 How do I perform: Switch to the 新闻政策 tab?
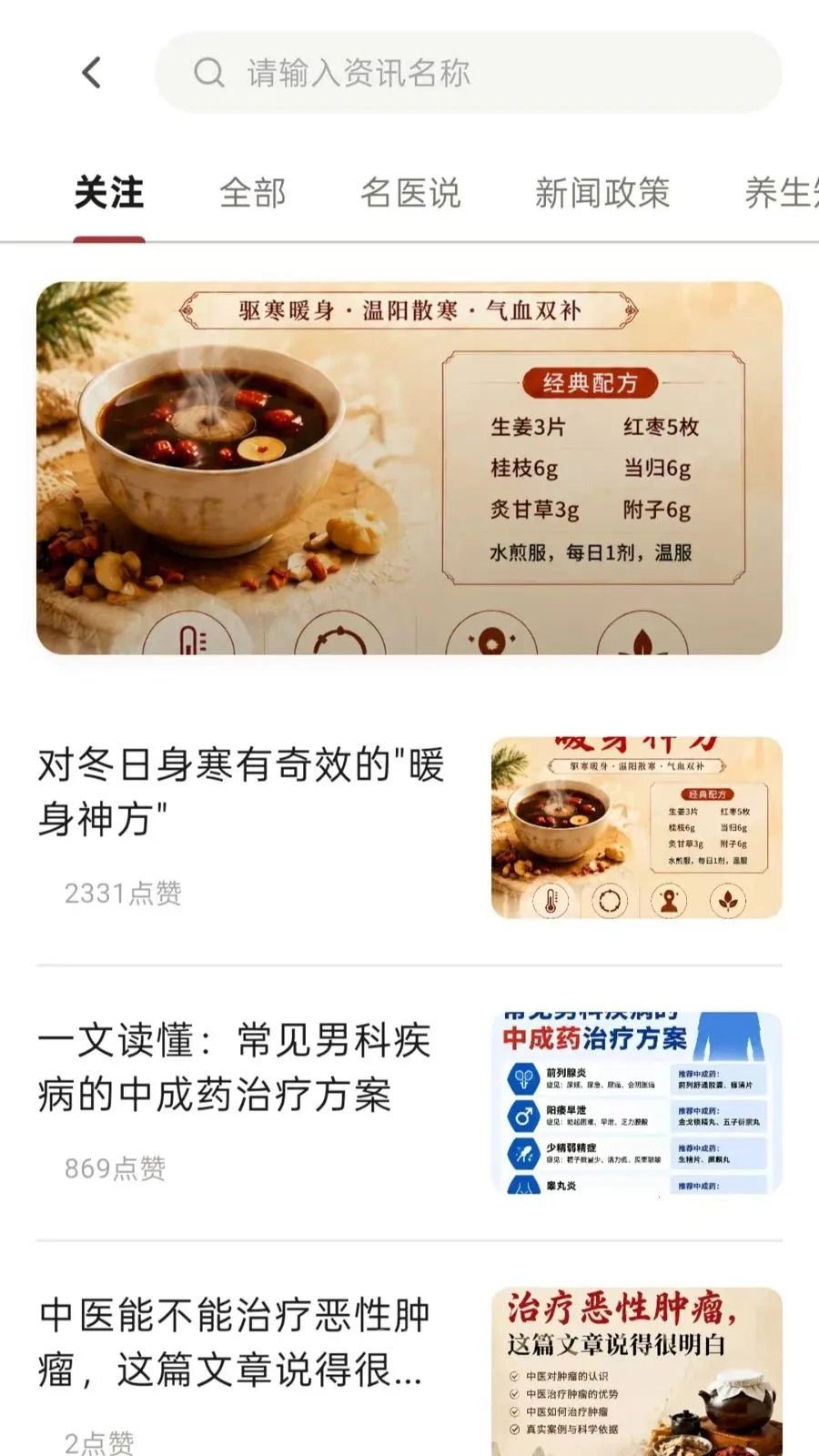[x=602, y=193]
